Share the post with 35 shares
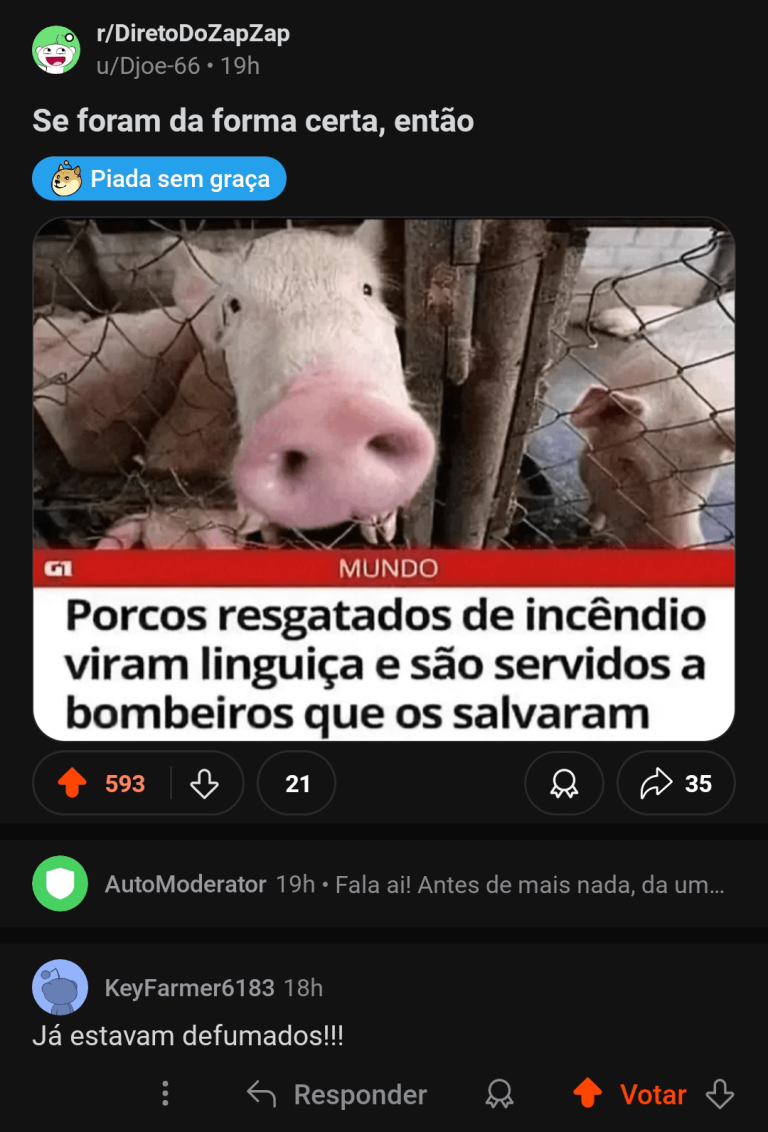Image resolution: width=768 pixels, height=1132 pixels. click(x=676, y=784)
